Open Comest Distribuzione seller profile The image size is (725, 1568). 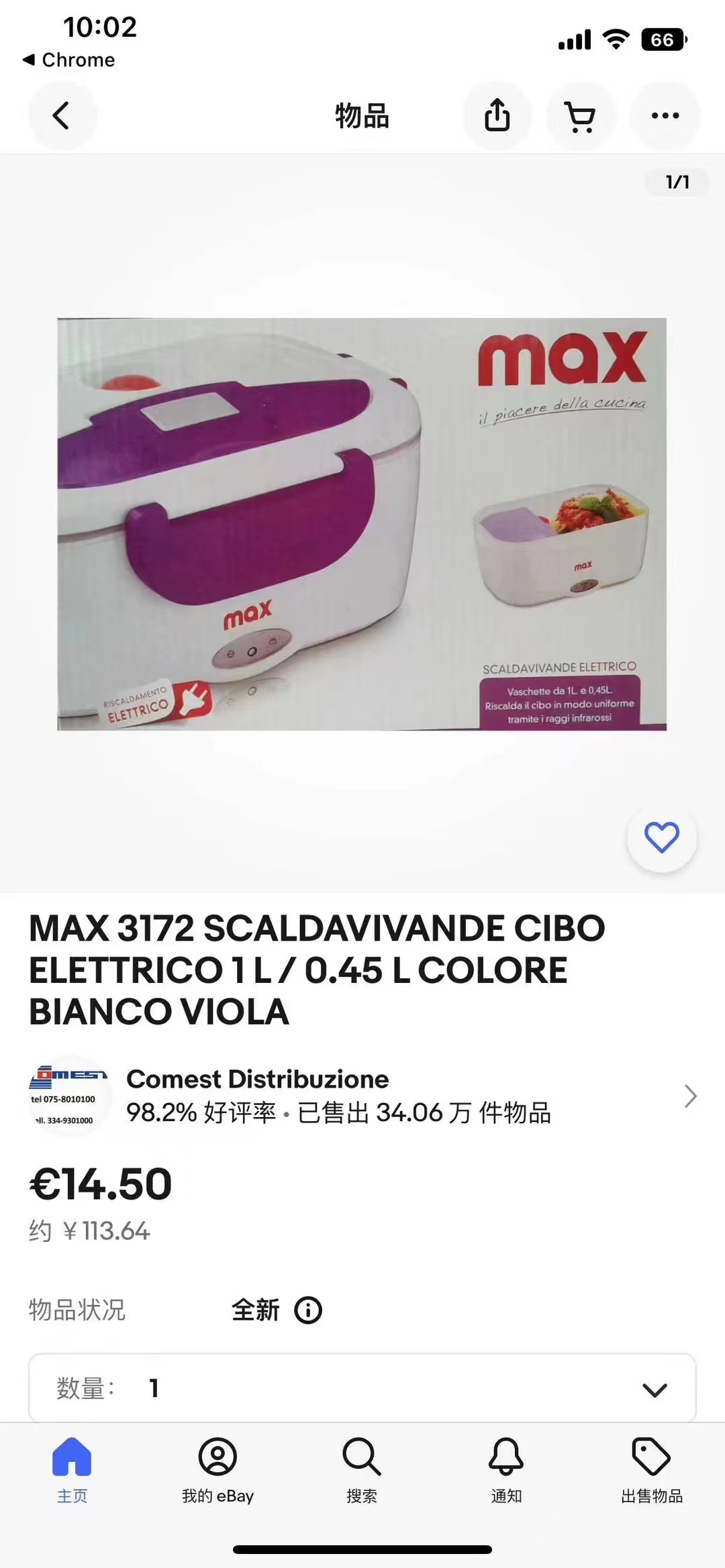362,1096
